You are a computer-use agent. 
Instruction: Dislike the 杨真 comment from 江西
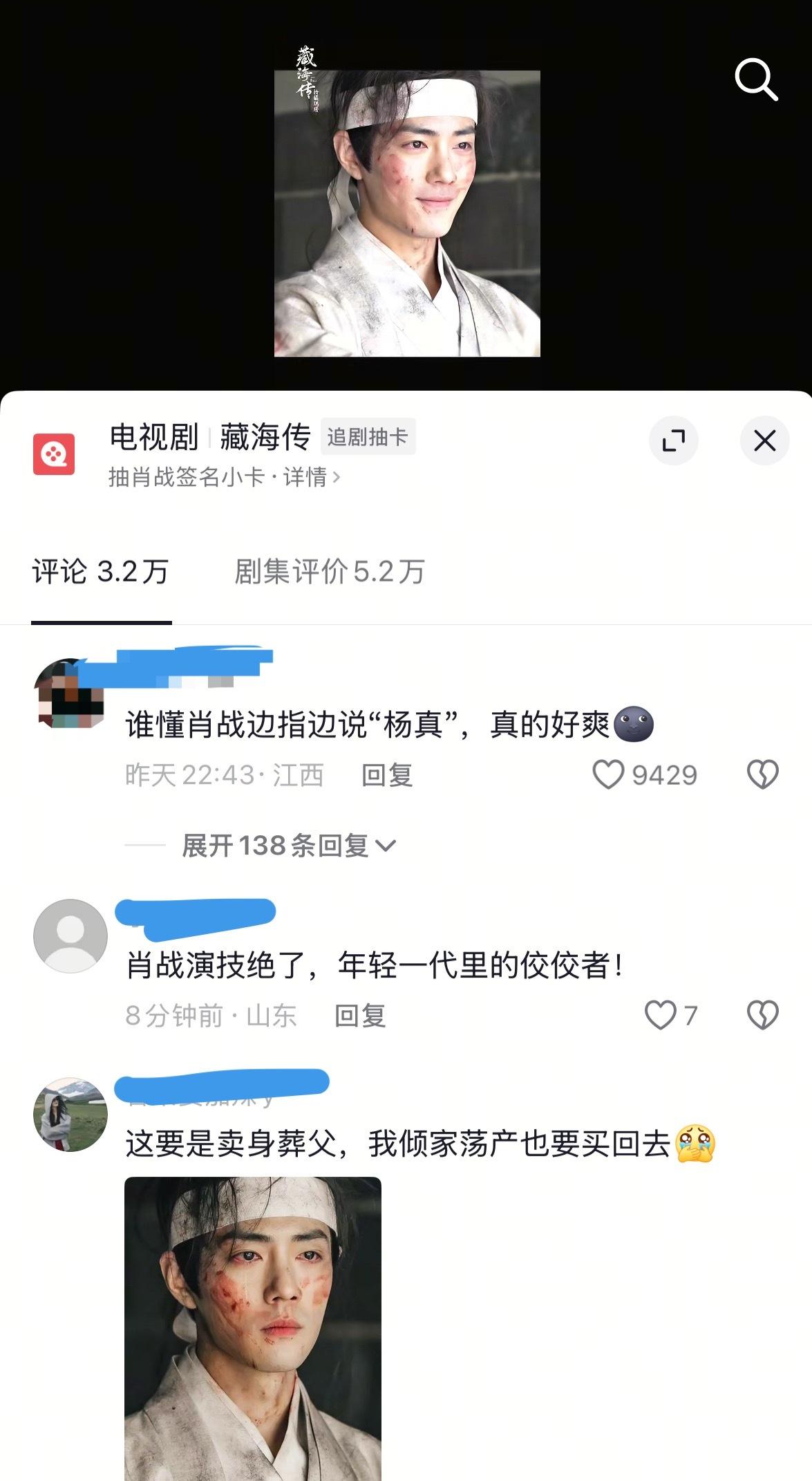point(762,774)
